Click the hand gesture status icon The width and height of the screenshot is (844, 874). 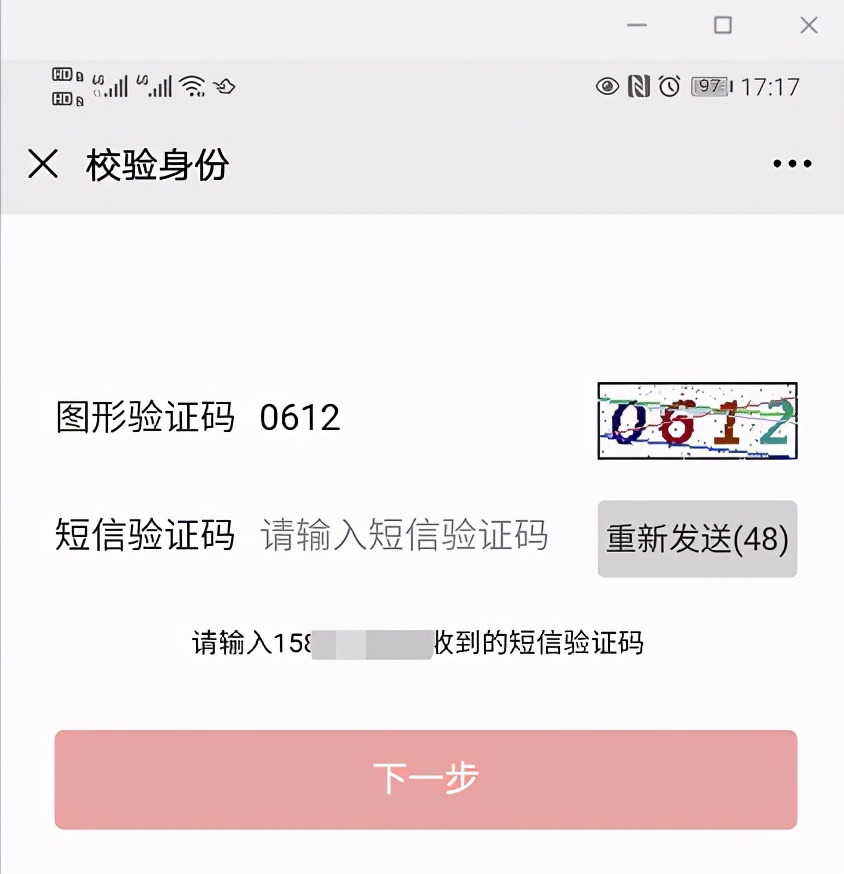tap(224, 87)
